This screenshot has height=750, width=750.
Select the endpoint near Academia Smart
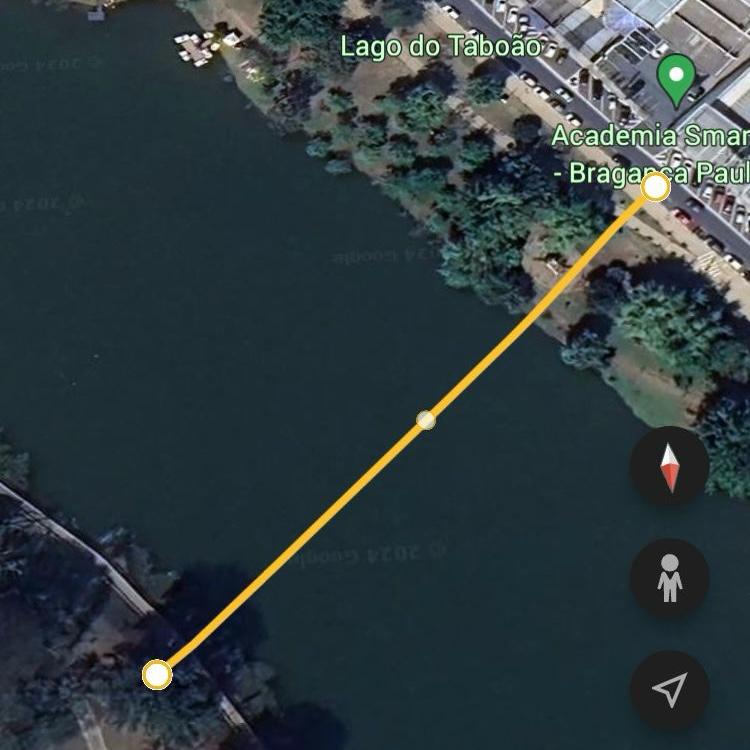[655, 187]
